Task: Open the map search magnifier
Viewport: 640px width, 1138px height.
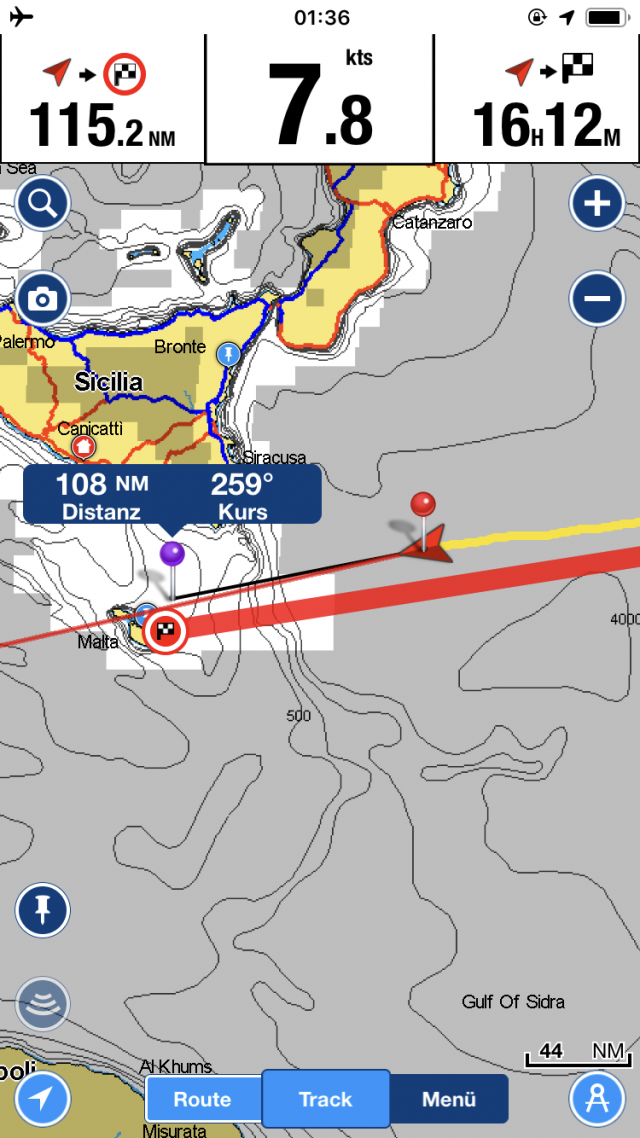Action: 42,205
